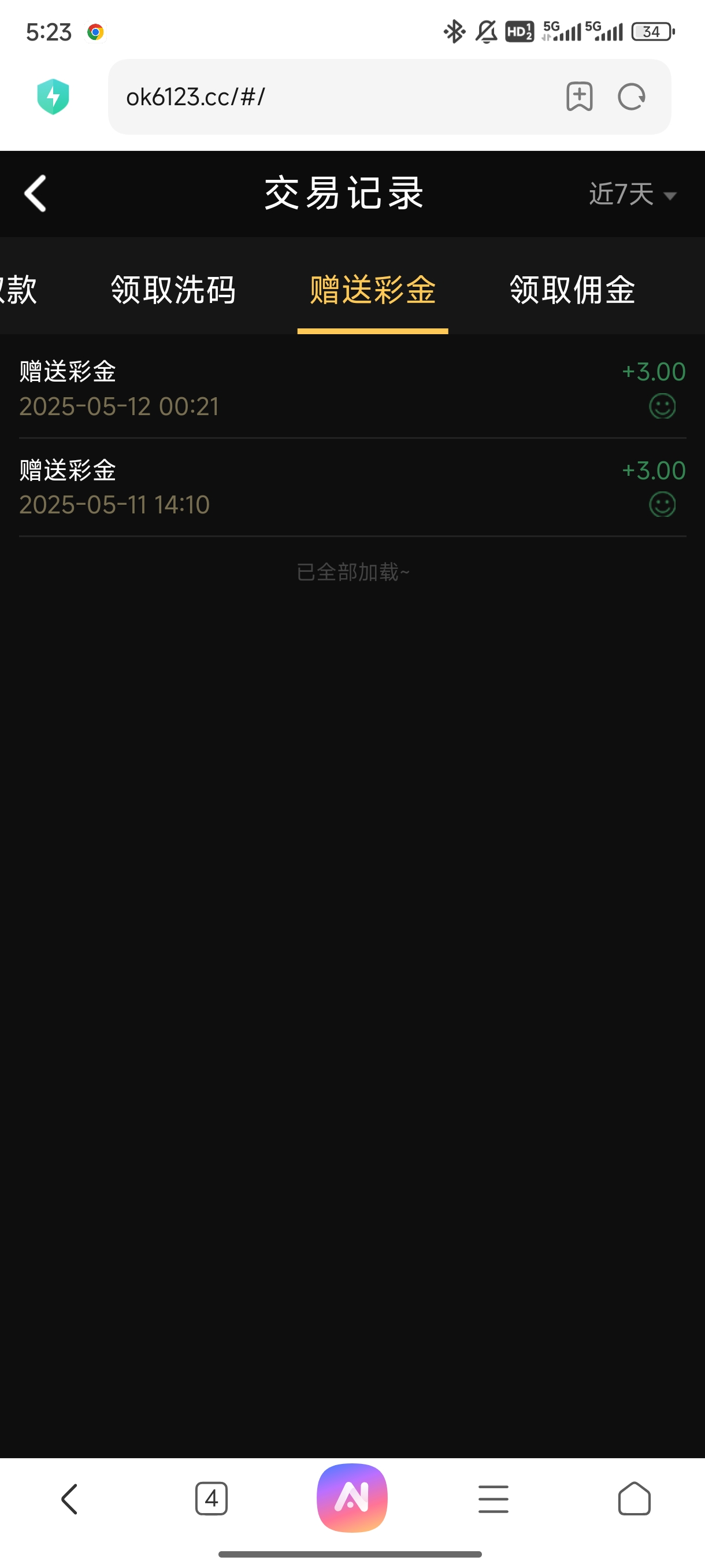Go back using bottom navigation back arrow
Viewport: 705px width, 1568px height.
click(x=70, y=1499)
